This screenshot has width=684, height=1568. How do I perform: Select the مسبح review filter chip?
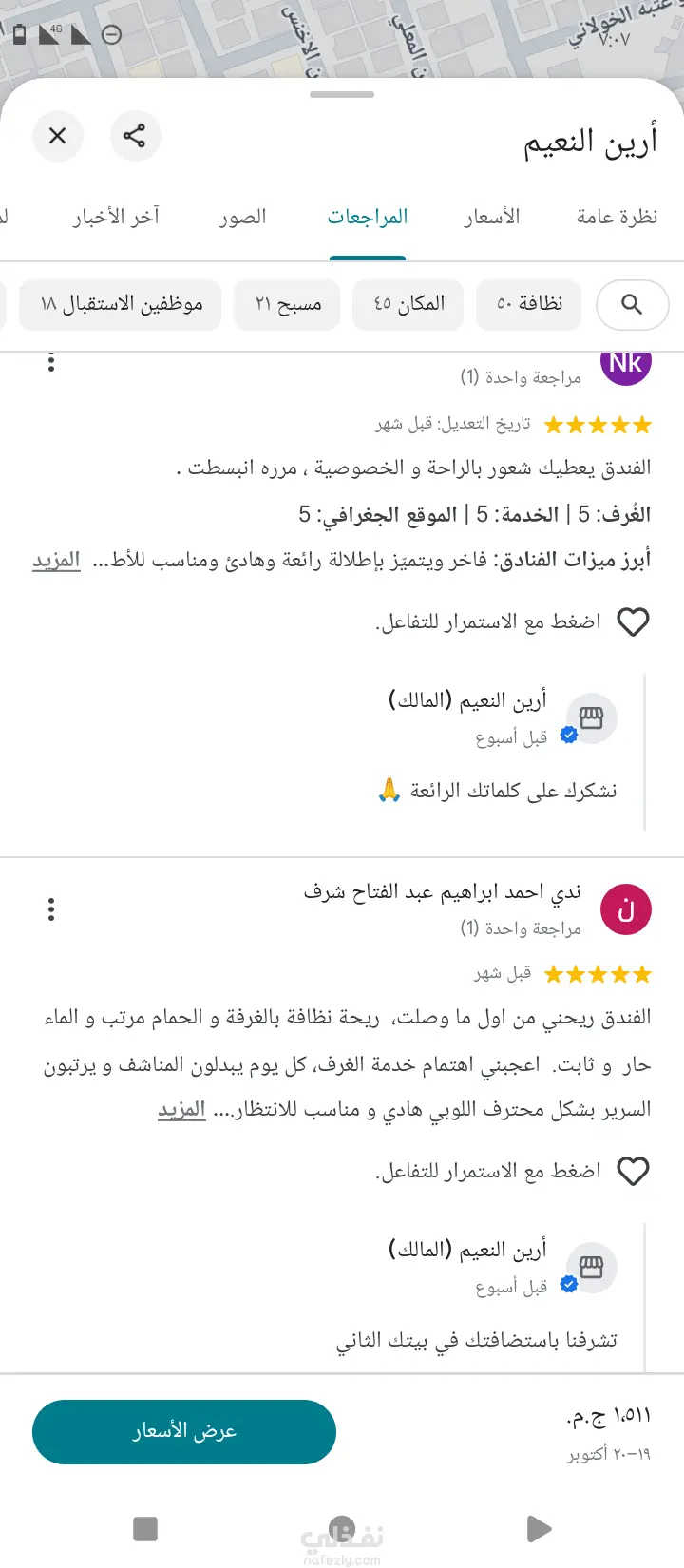click(x=288, y=304)
